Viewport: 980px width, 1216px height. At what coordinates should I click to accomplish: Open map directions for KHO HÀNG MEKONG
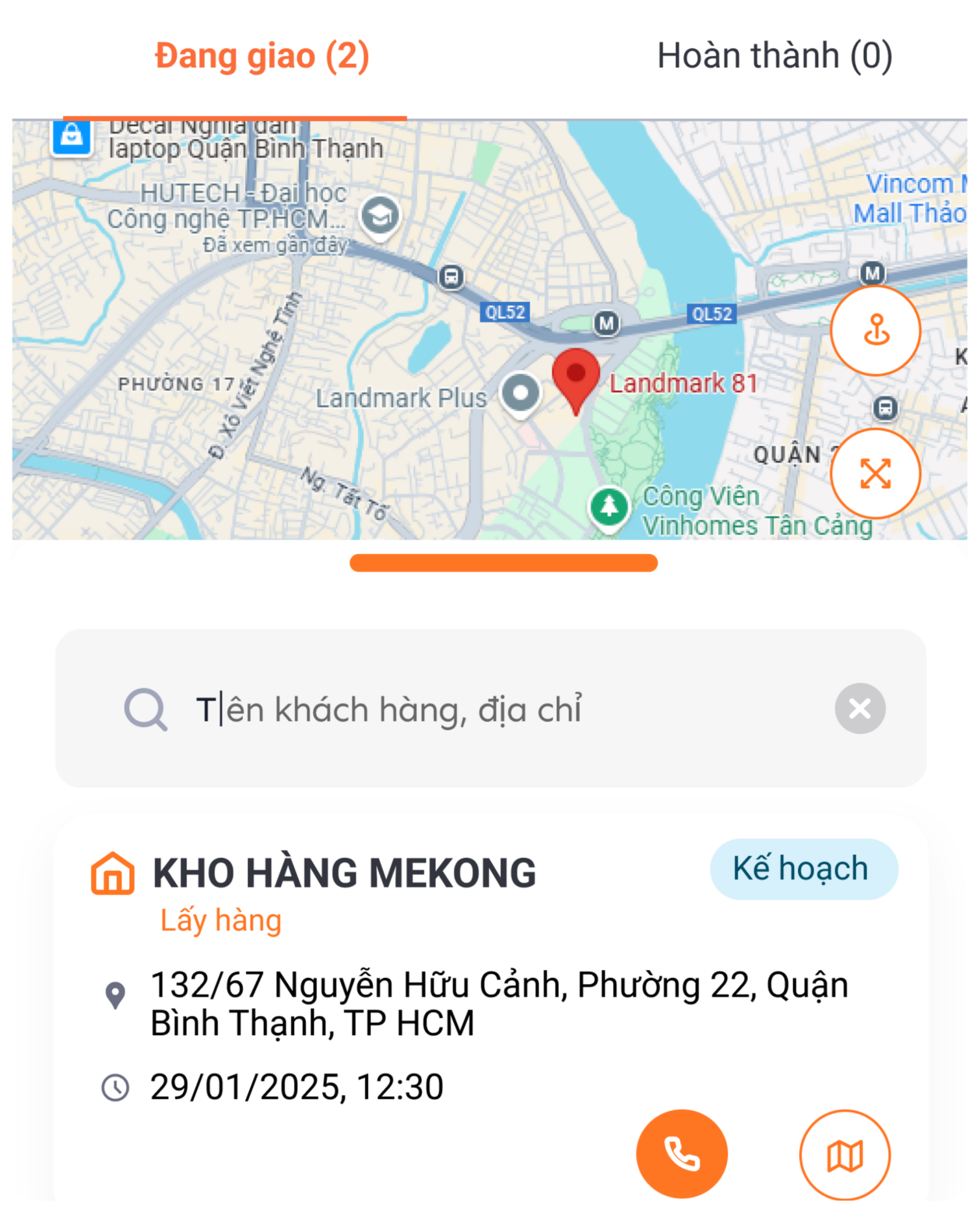(x=845, y=1155)
